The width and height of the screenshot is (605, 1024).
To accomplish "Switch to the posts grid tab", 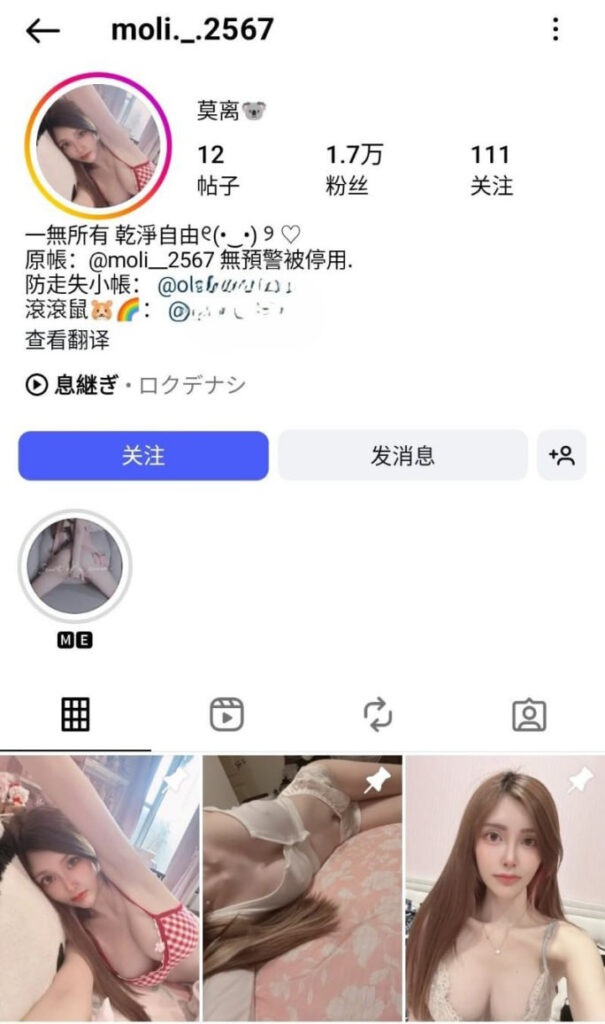I will (x=76, y=714).
